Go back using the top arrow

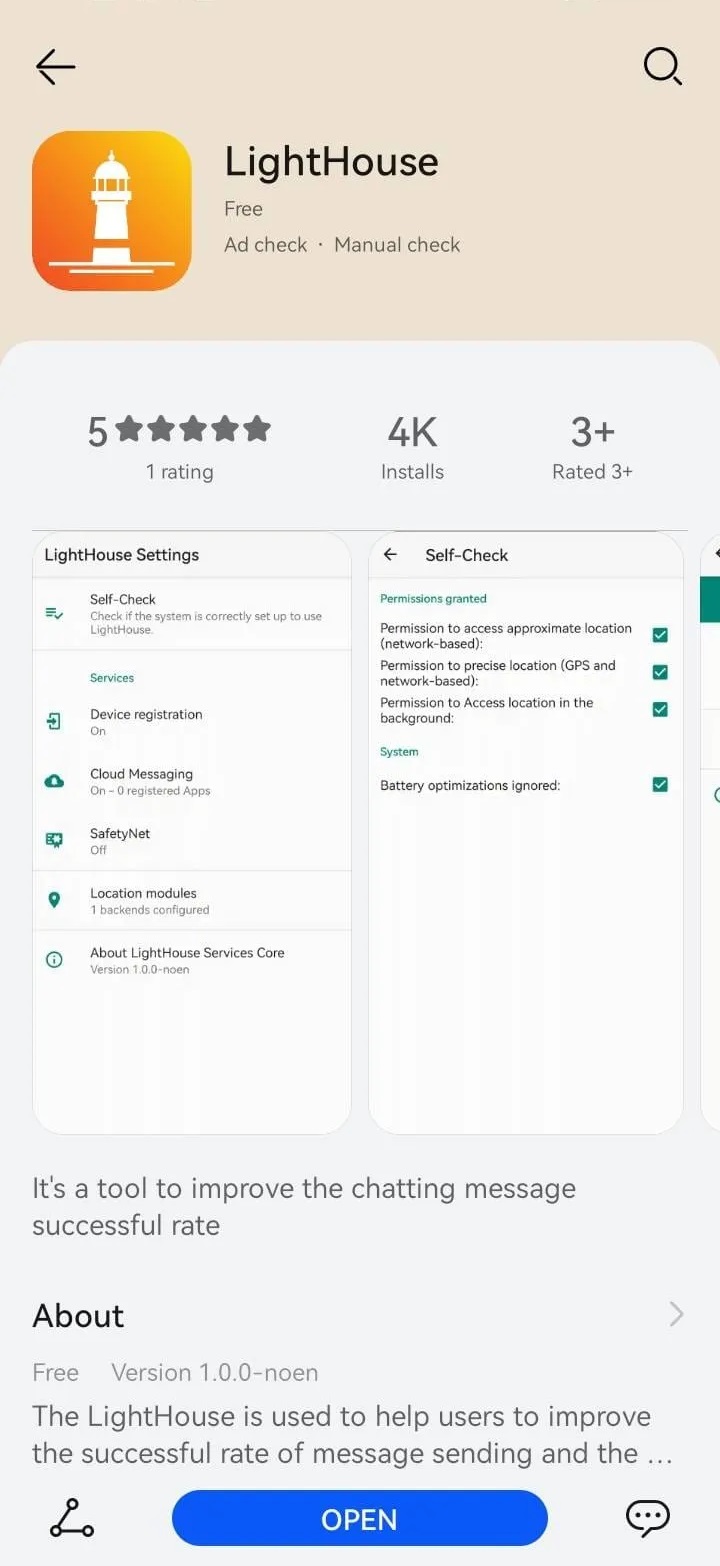pos(56,66)
